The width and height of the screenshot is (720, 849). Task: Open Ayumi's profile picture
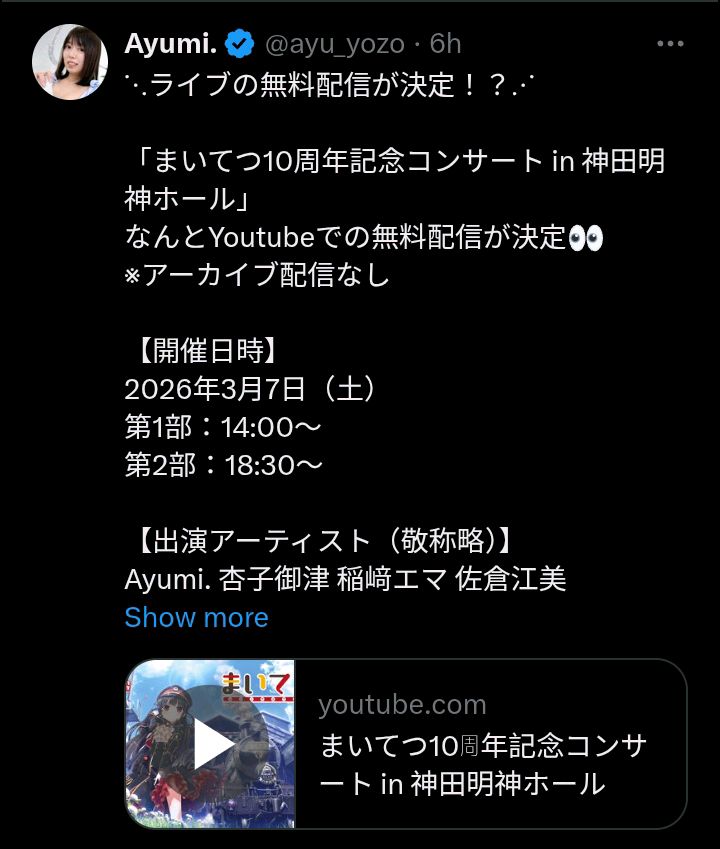point(70,62)
